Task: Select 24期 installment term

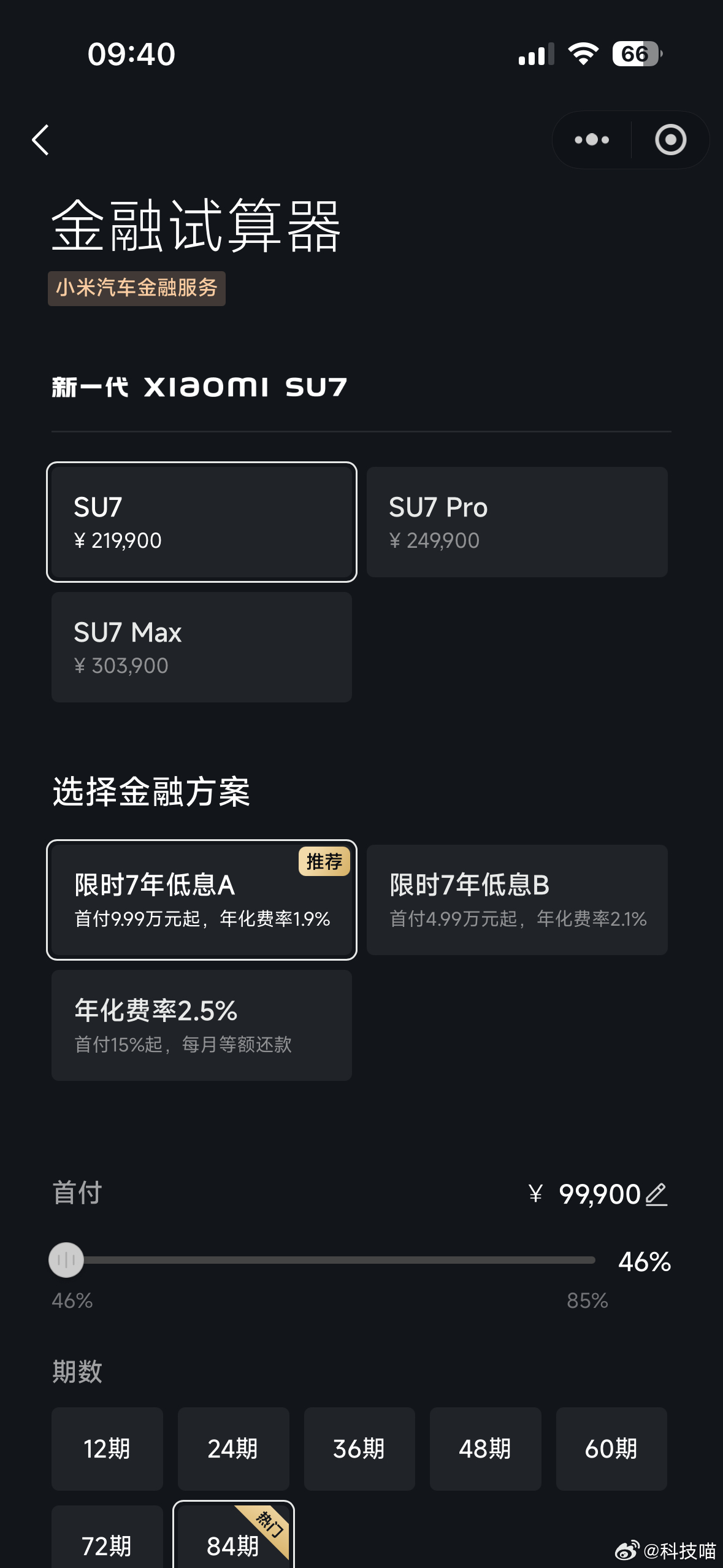Action: coord(234,1449)
